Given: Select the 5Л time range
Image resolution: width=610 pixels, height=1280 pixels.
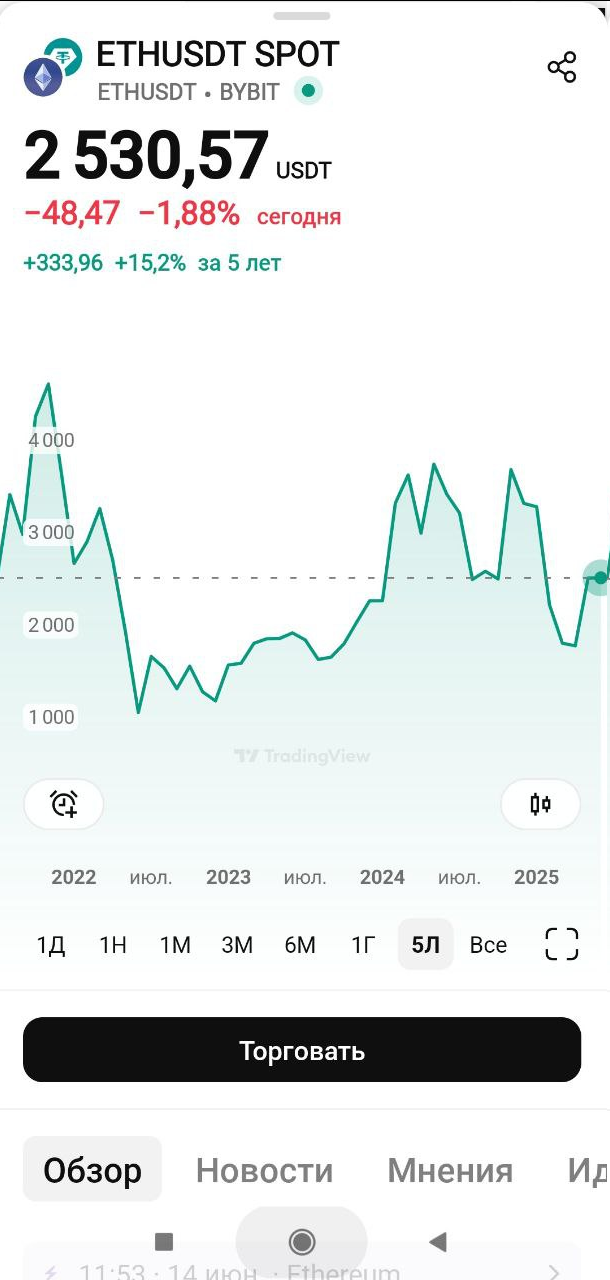Looking at the screenshot, I should (426, 945).
